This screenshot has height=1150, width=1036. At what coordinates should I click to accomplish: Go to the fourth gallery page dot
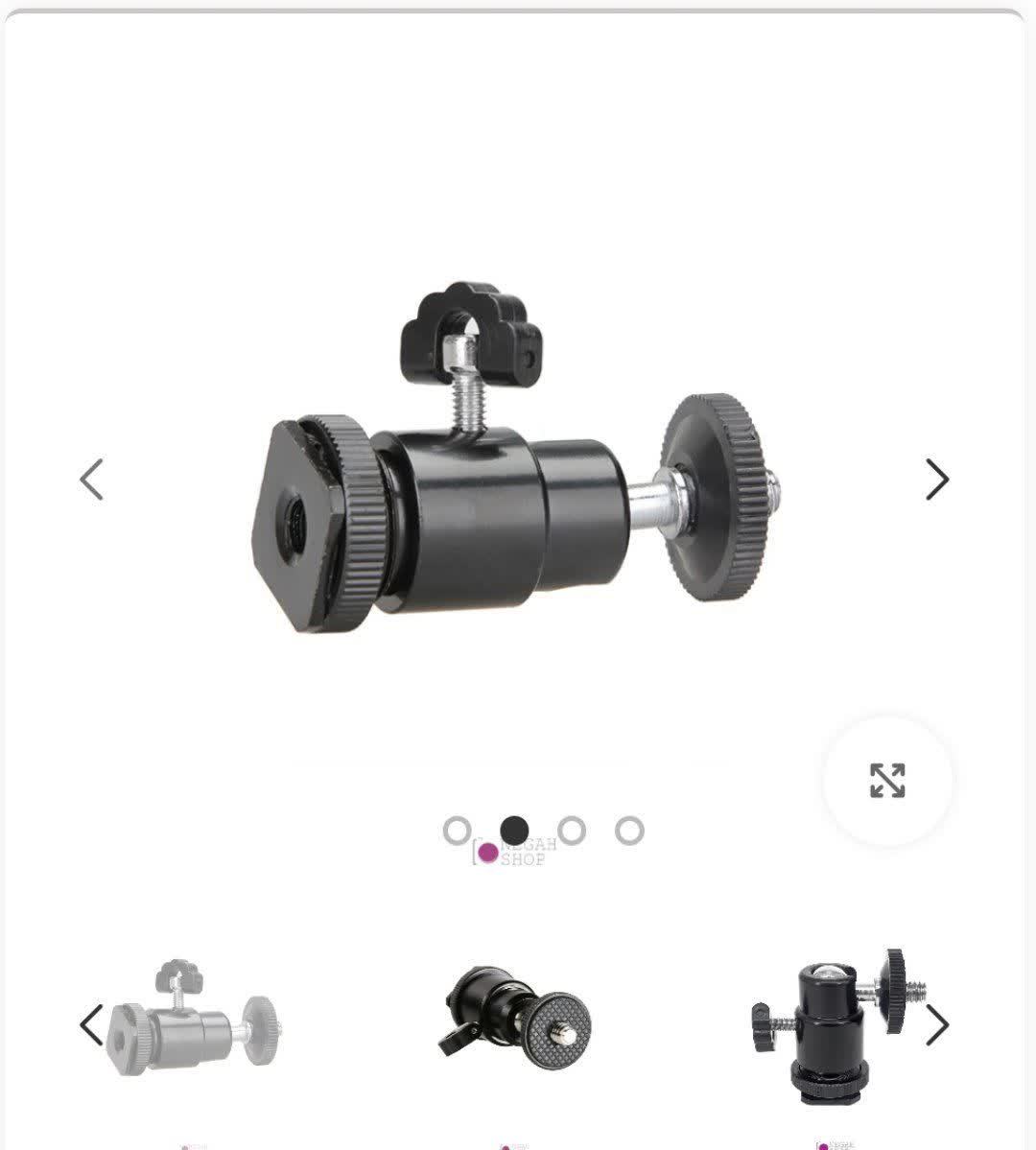coord(629,831)
